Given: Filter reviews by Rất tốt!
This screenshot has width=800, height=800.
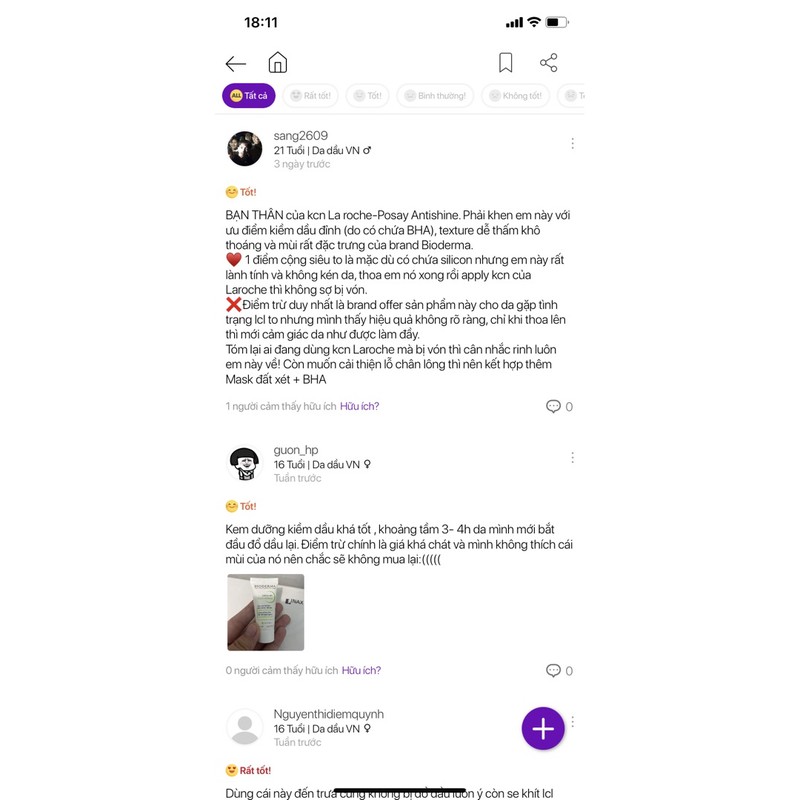Looking at the screenshot, I should (310, 96).
